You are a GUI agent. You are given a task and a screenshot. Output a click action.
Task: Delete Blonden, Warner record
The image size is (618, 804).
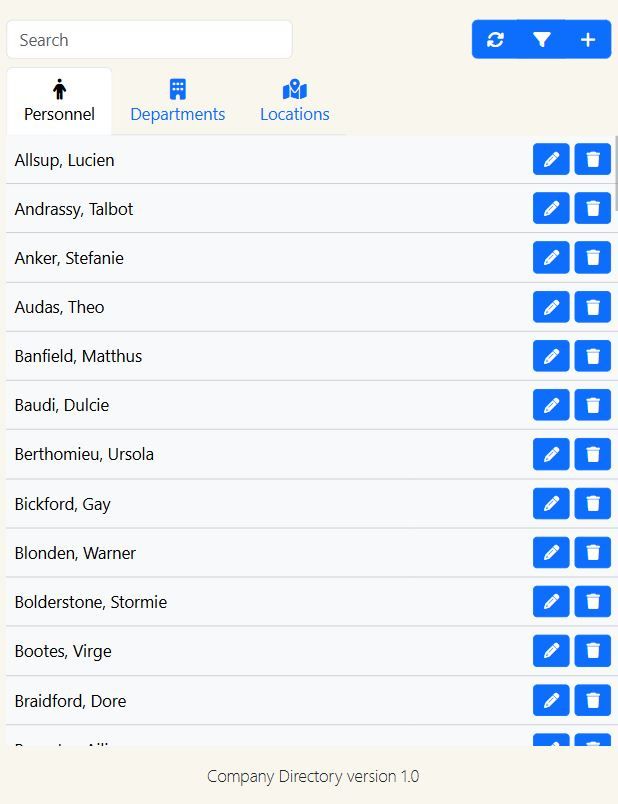point(593,552)
